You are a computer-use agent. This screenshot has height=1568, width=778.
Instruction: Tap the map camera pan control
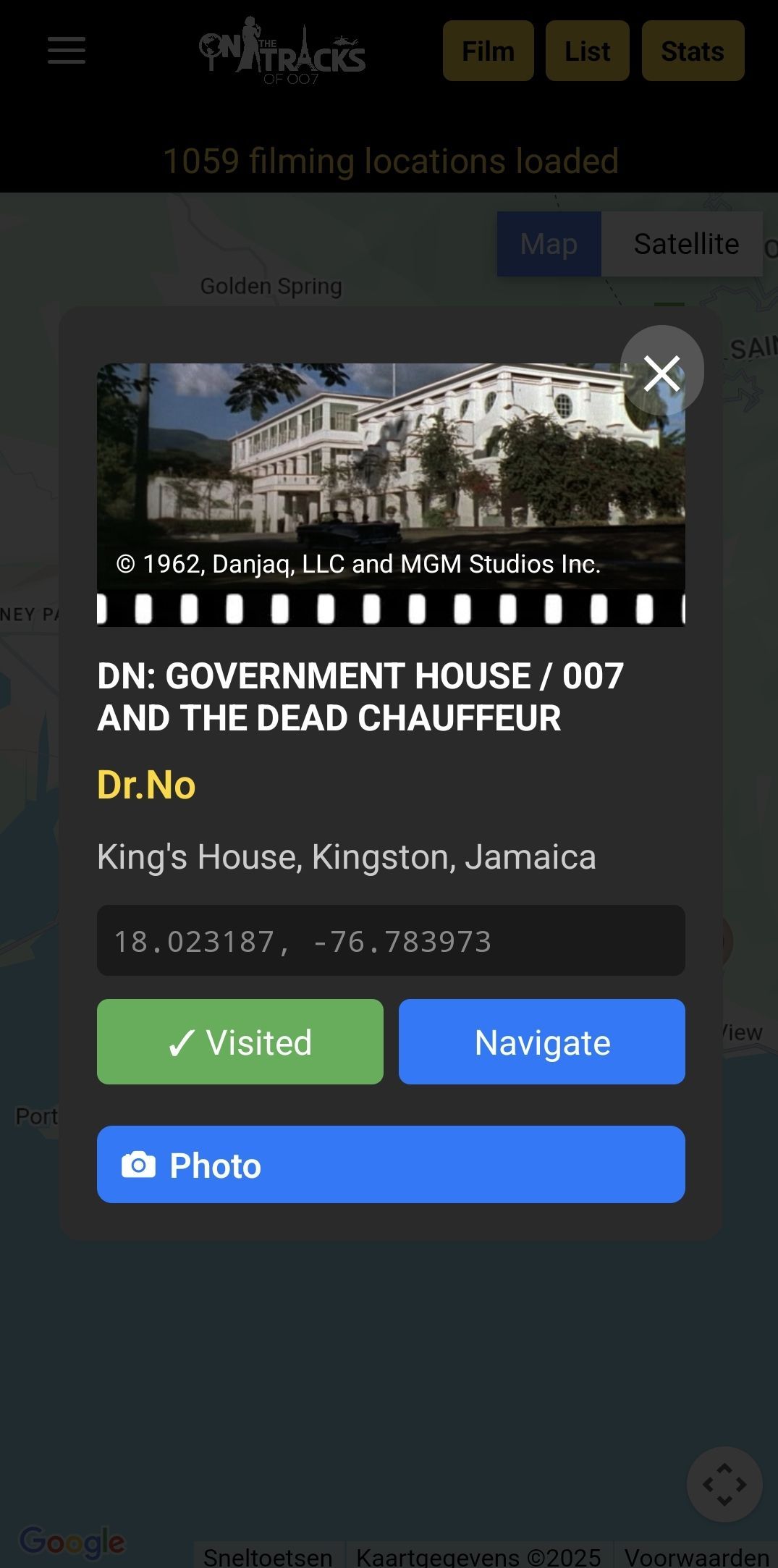click(724, 1484)
